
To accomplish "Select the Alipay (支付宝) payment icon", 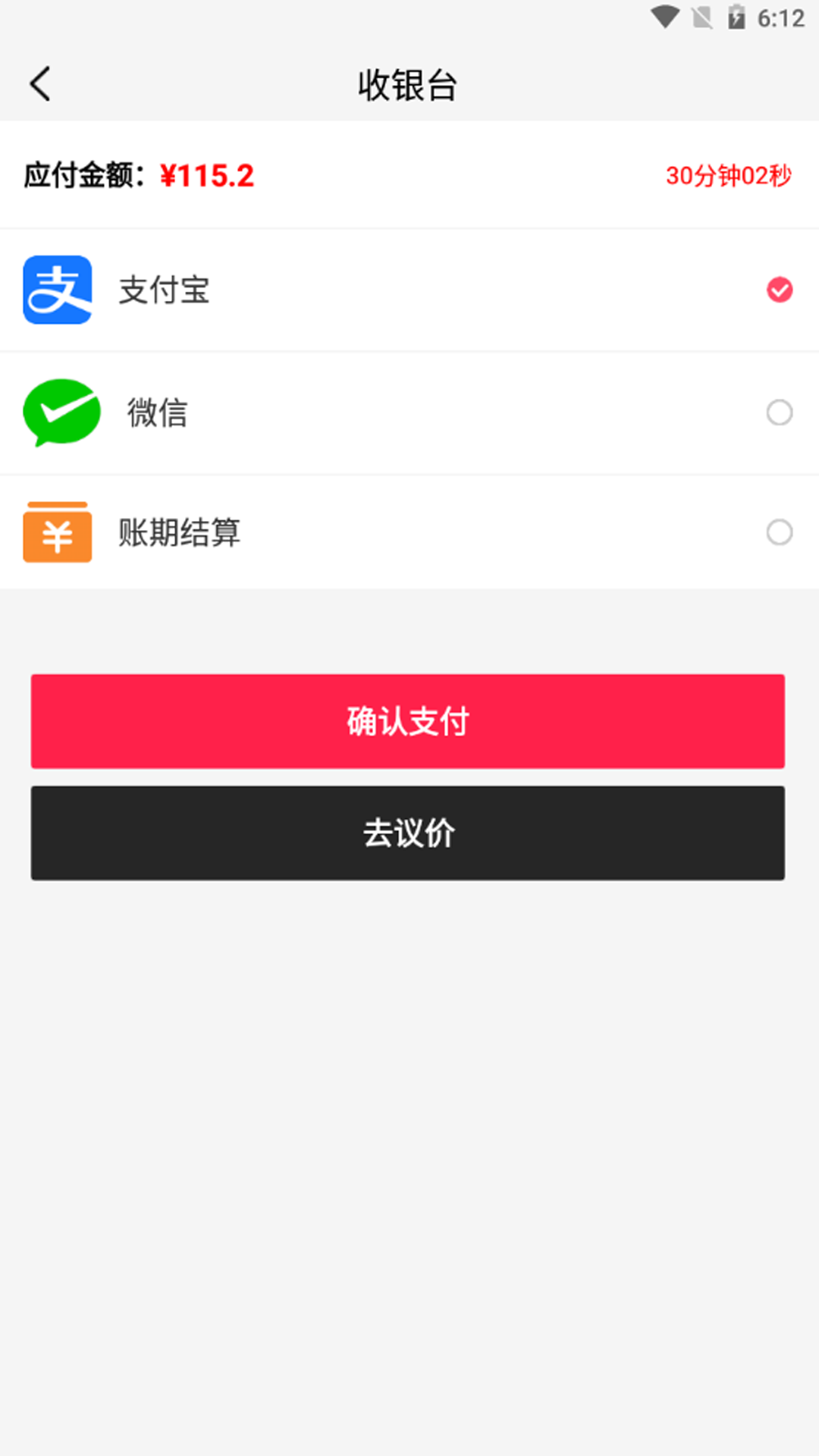I will [x=58, y=290].
